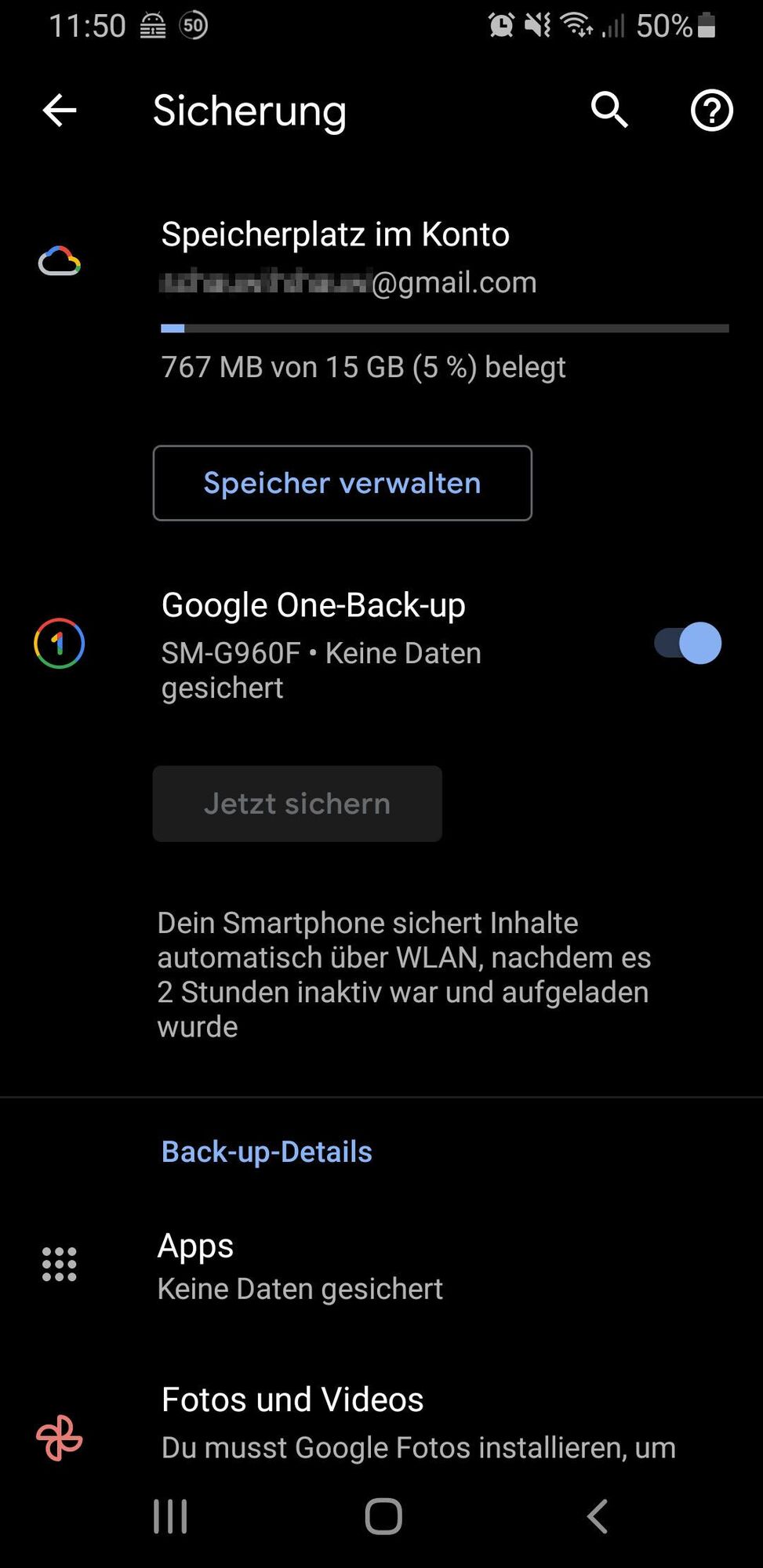Image resolution: width=763 pixels, height=1568 pixels.
Task: Open recent apps in navigation bar
Action: pyautogui.click(x=170, y=1516)
